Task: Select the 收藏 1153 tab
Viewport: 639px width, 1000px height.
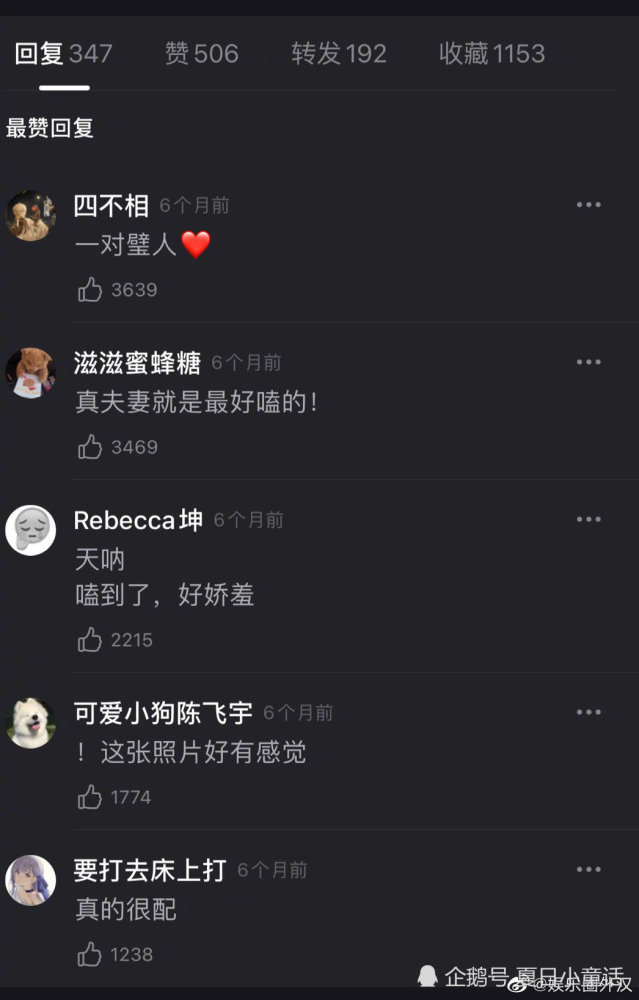Action: pyautogui.click(x=491, y=54)
